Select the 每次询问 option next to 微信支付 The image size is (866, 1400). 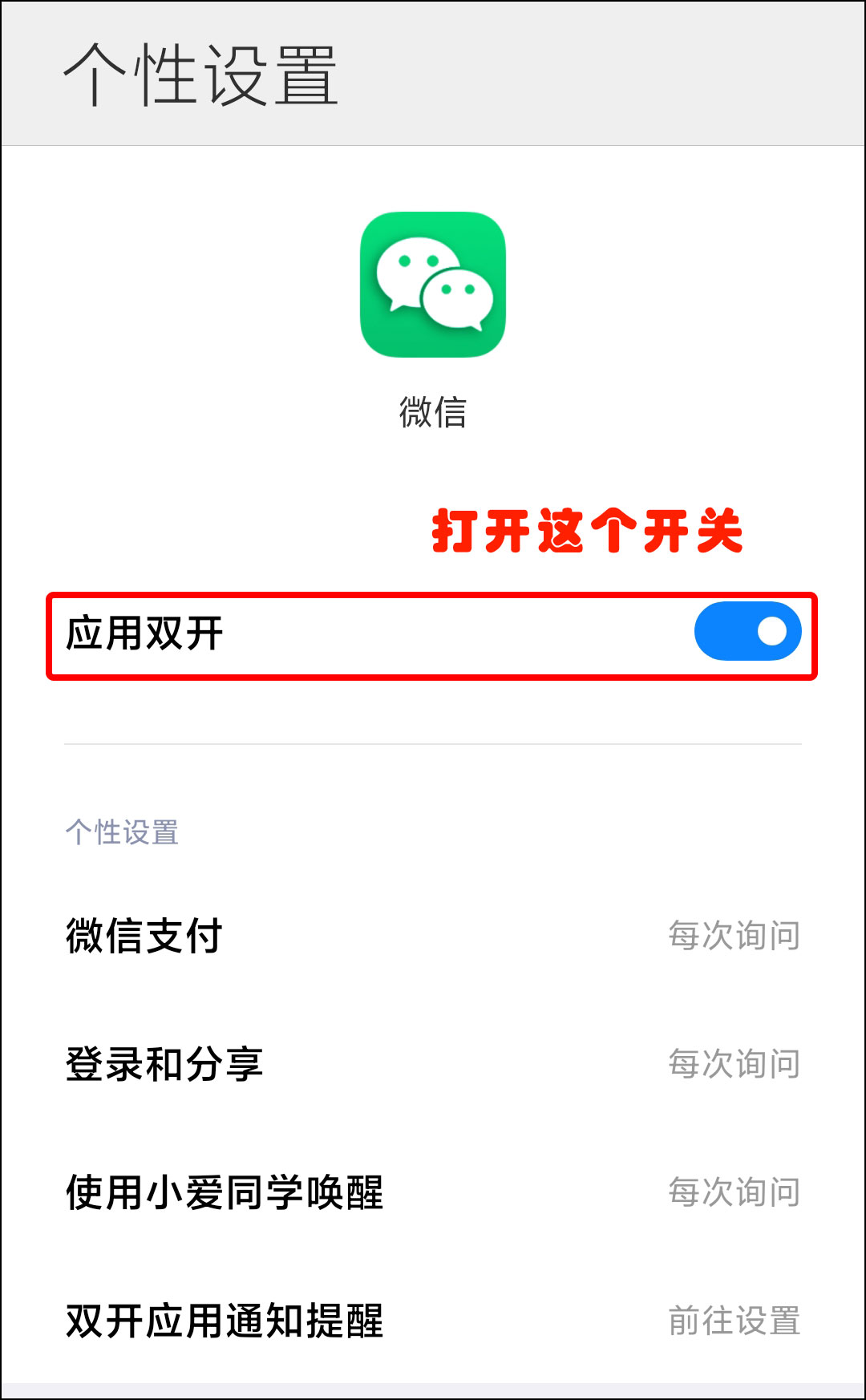tap(734, 933)
